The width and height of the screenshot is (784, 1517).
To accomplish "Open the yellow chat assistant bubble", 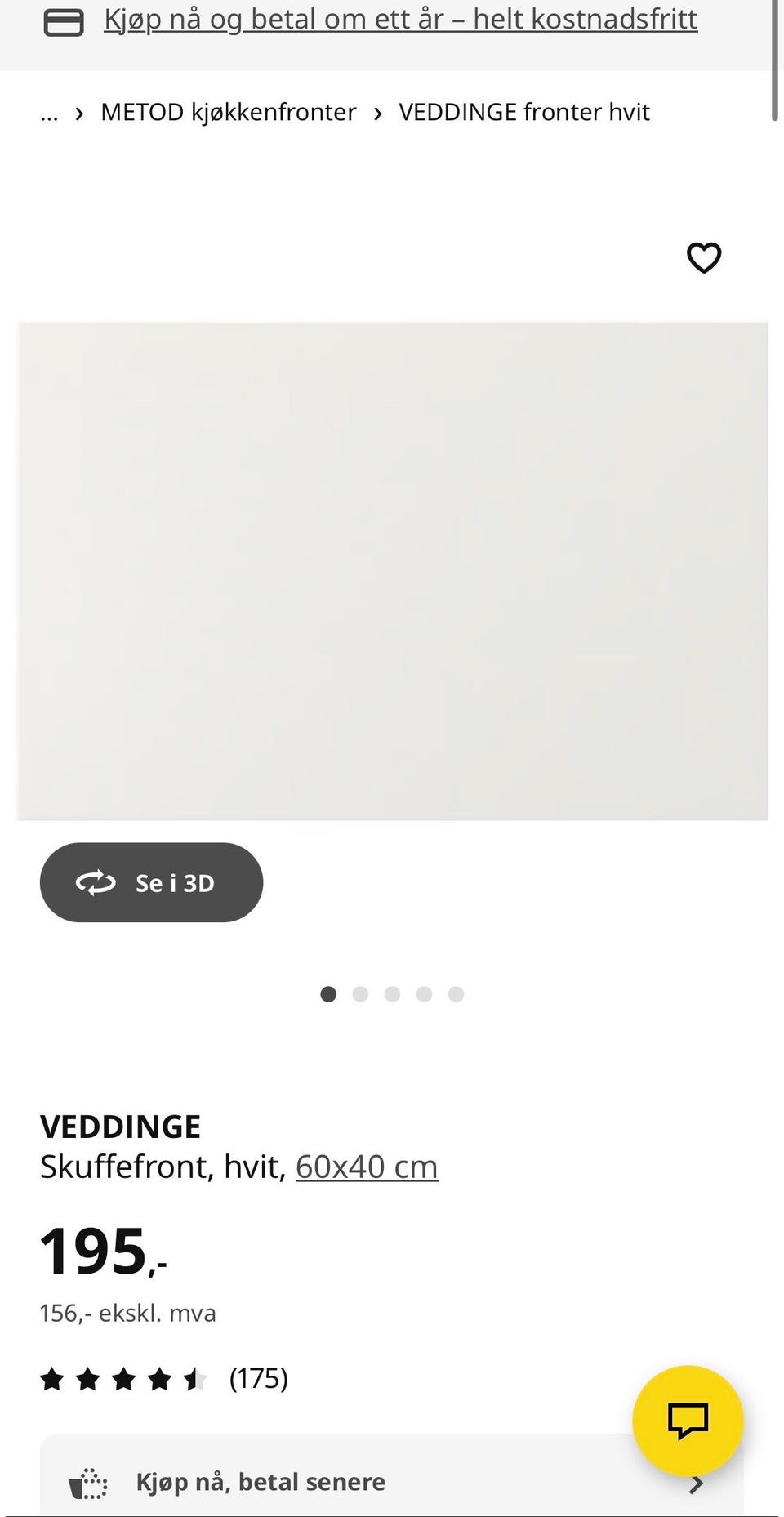I will [x=687, y=1420].
